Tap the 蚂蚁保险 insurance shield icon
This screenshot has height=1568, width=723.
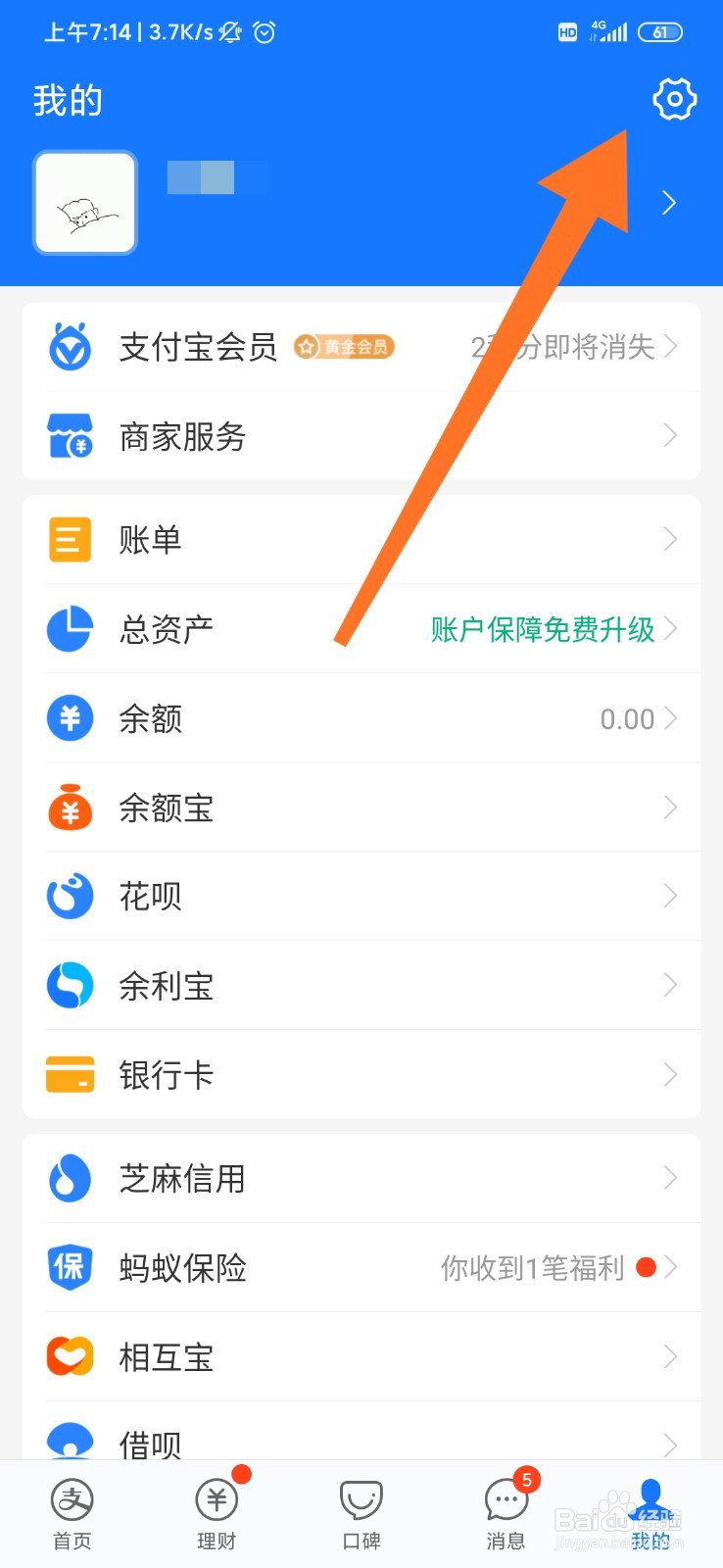[x=69, y=1267]
